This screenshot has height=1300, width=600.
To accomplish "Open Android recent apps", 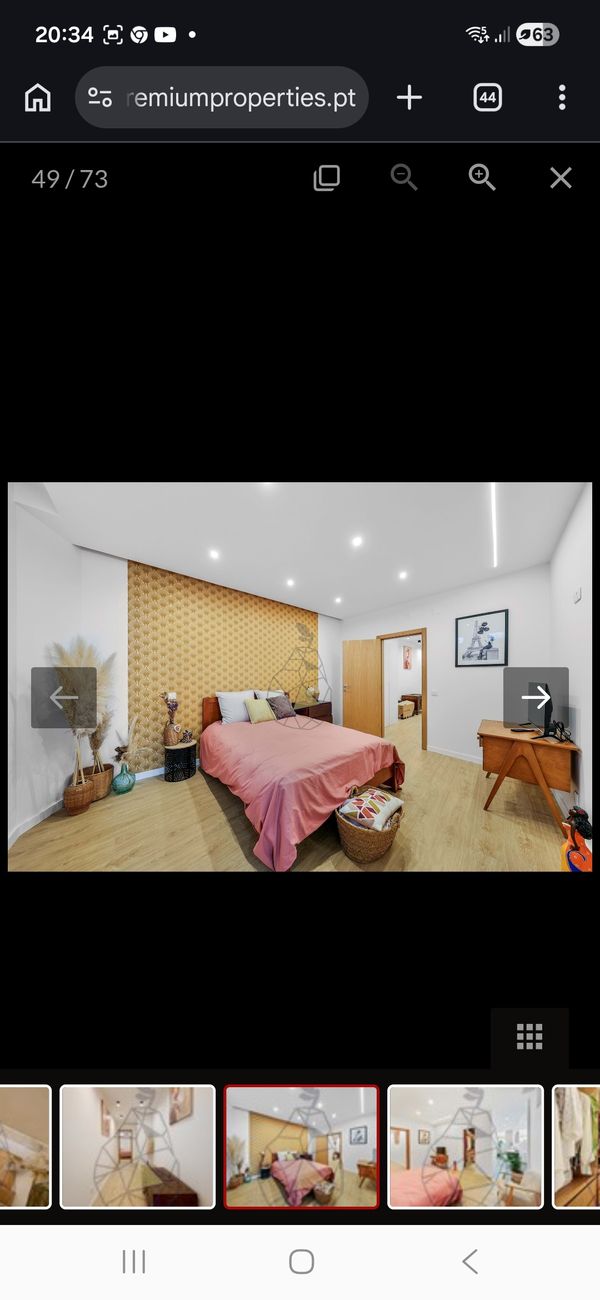I will (134, 1262).
